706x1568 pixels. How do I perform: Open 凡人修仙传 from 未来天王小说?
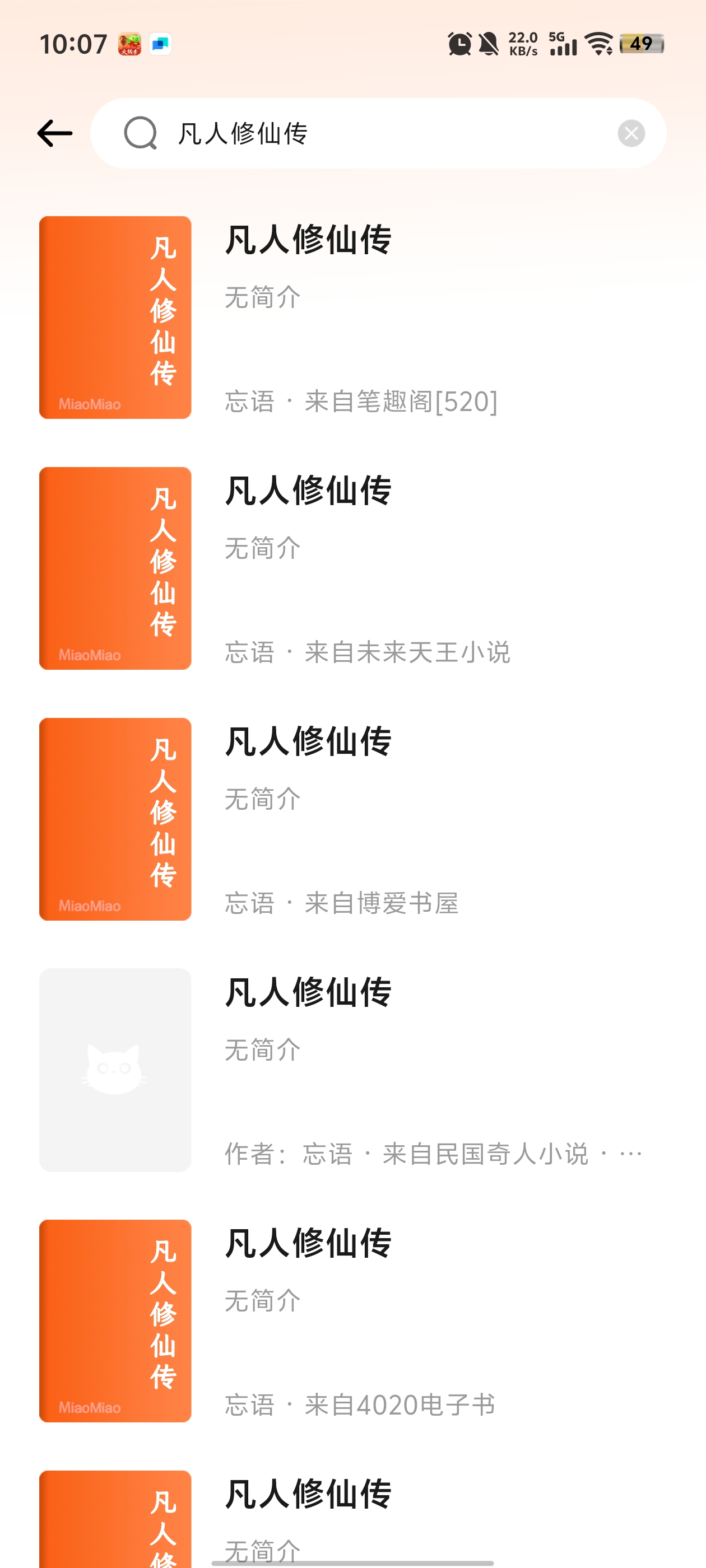(x=354, y=568)
